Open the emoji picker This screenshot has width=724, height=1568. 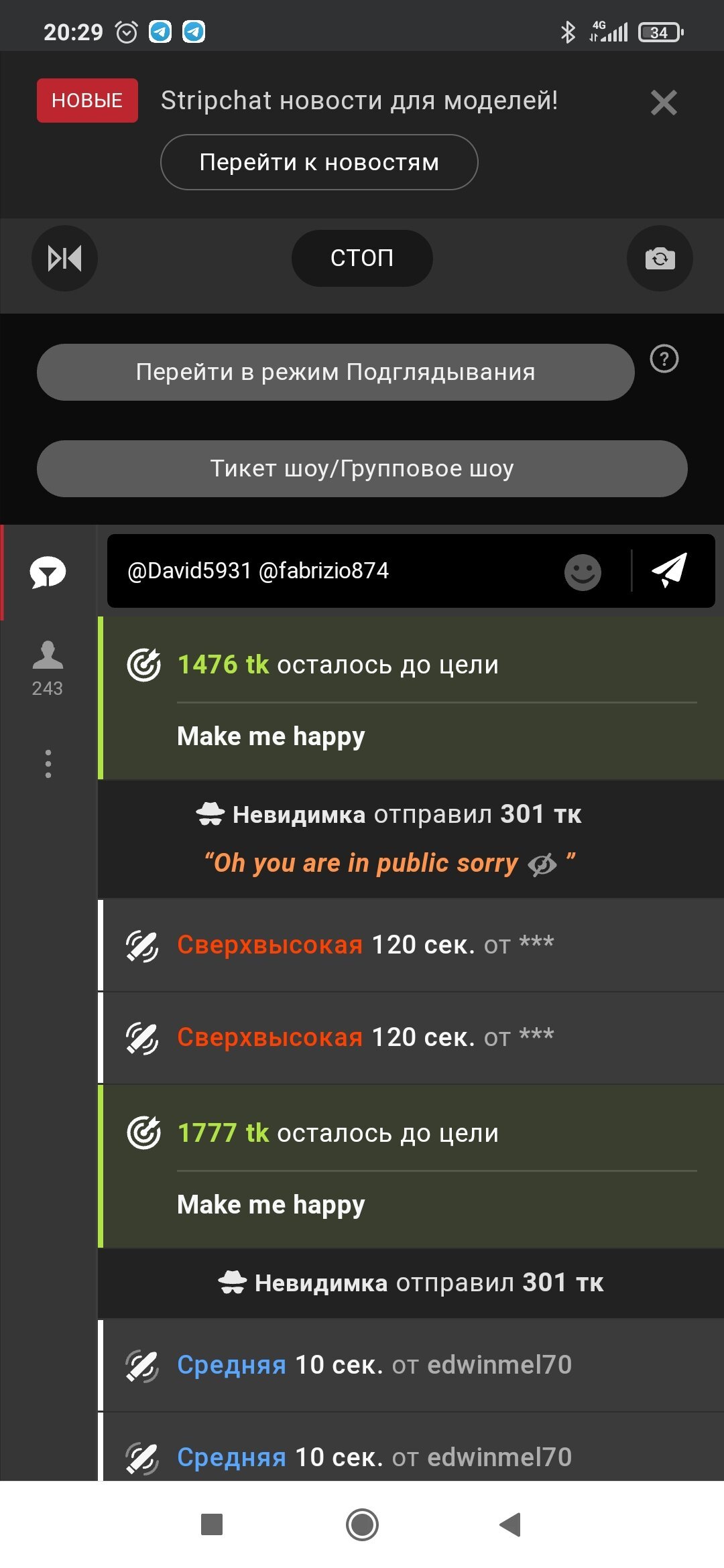583,572
